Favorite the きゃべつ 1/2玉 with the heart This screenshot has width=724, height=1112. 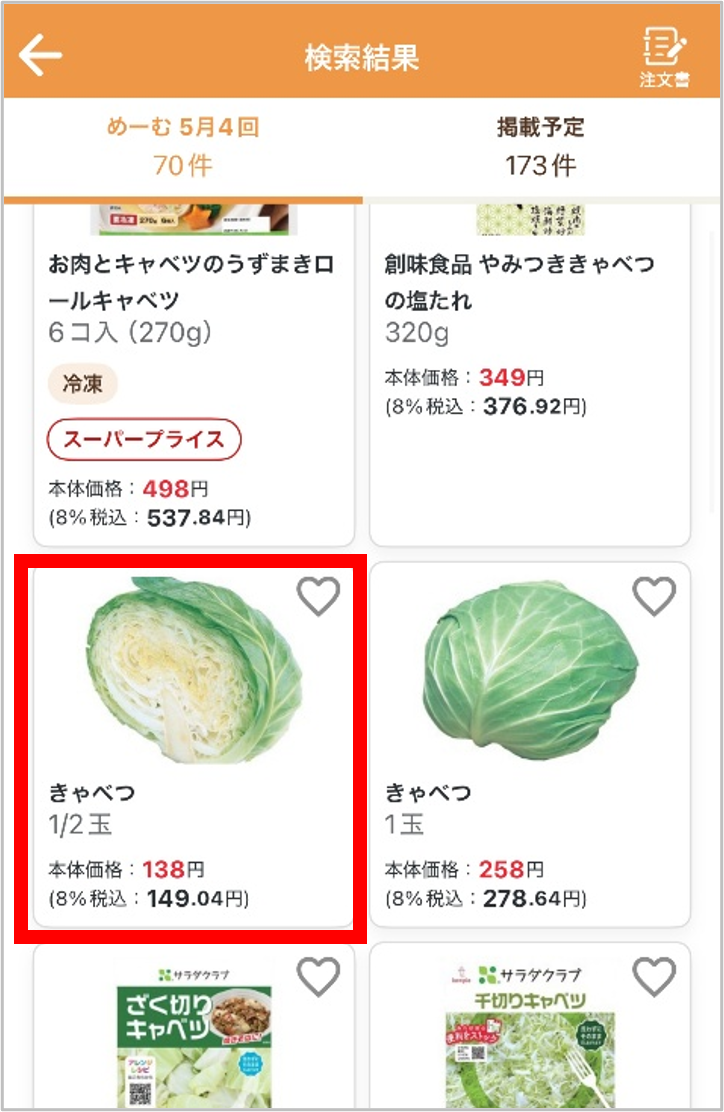pos(318,595)
